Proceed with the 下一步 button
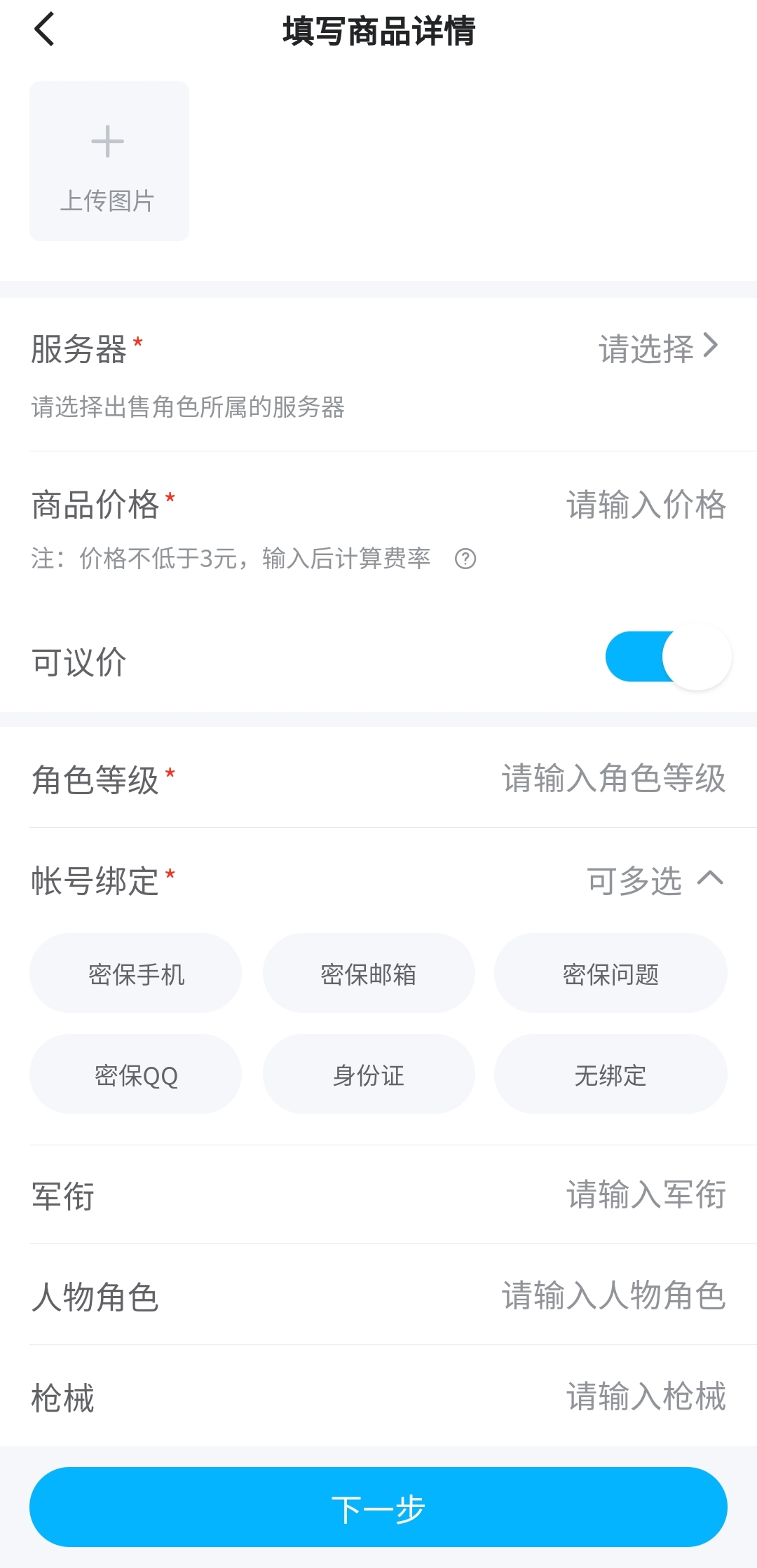 click(x=378, y=1508)
